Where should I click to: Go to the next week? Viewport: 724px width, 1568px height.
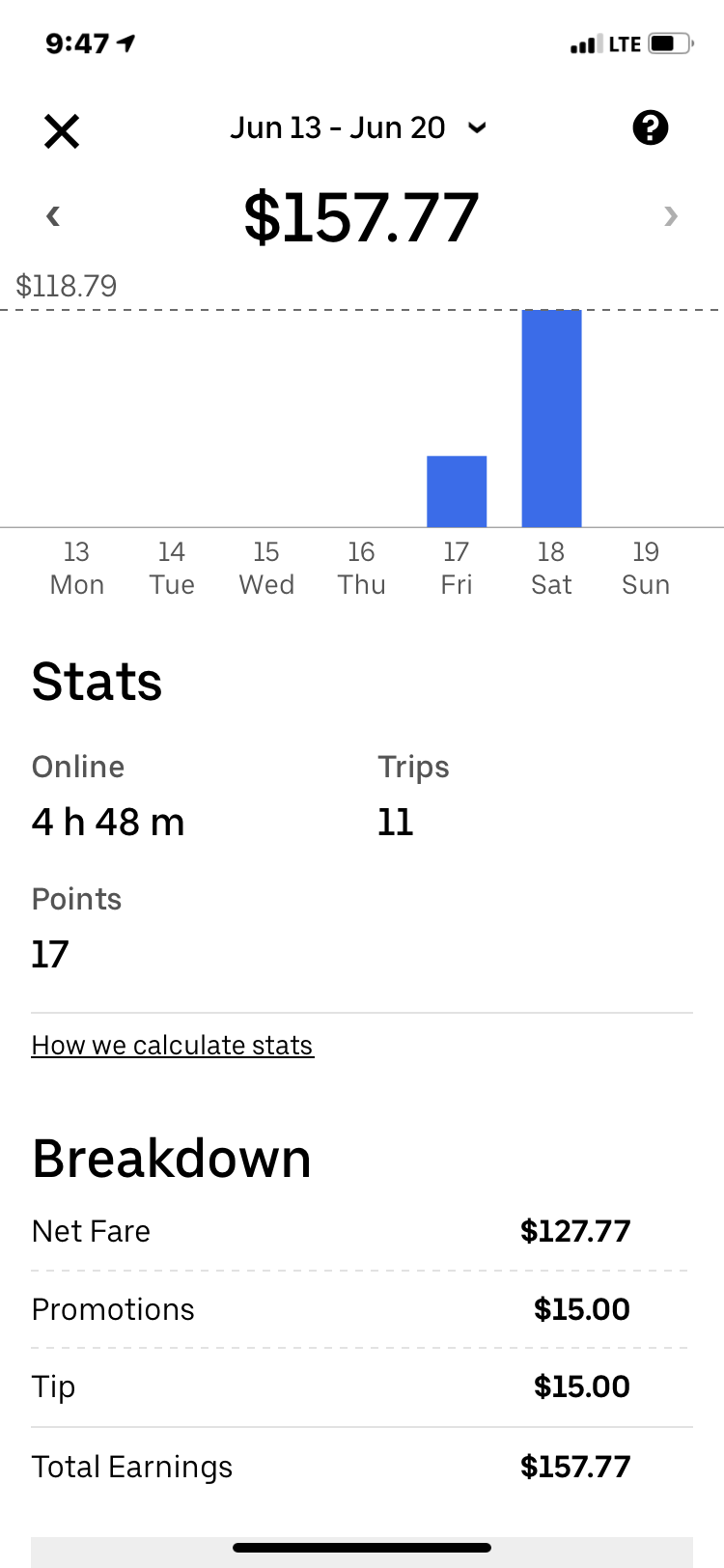point(670,215)
